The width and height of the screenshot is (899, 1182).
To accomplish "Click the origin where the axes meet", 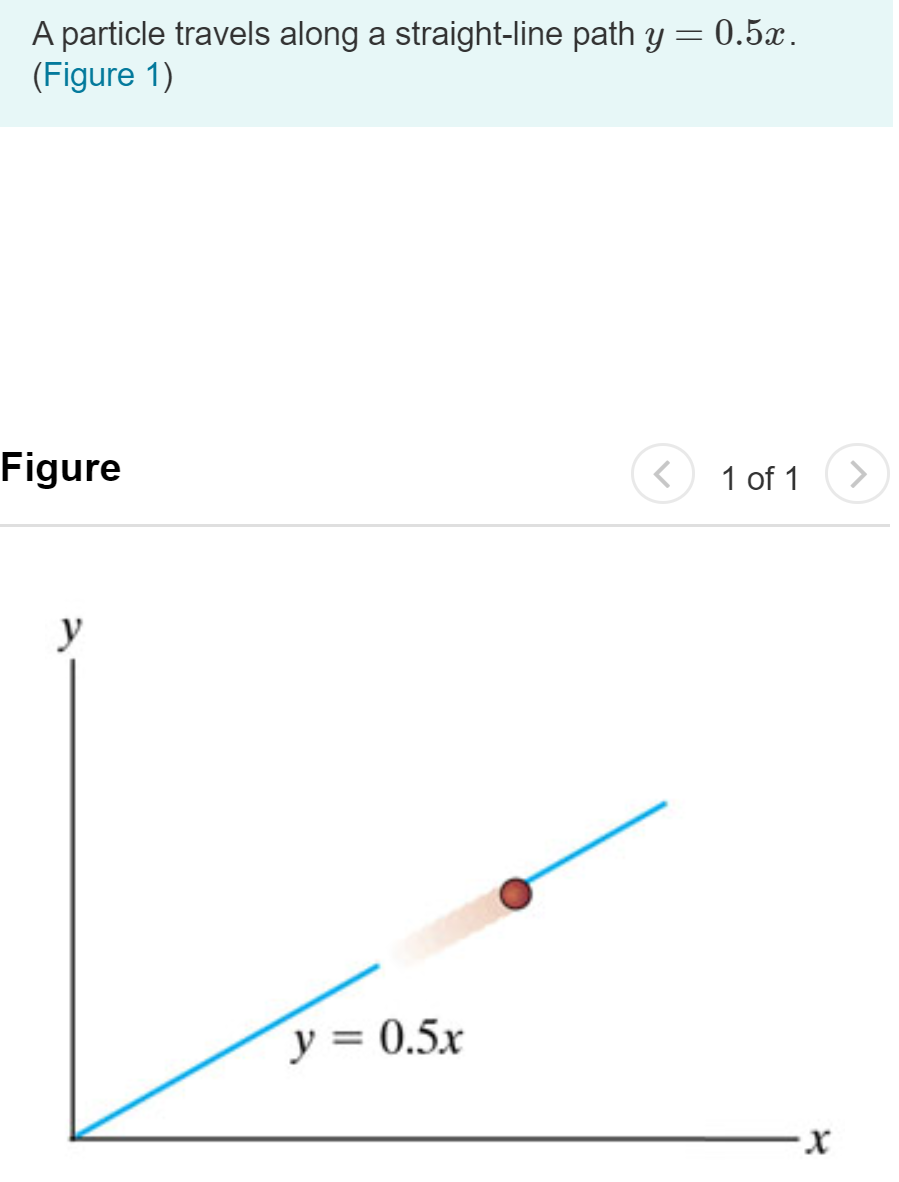I will [75, 1135].
